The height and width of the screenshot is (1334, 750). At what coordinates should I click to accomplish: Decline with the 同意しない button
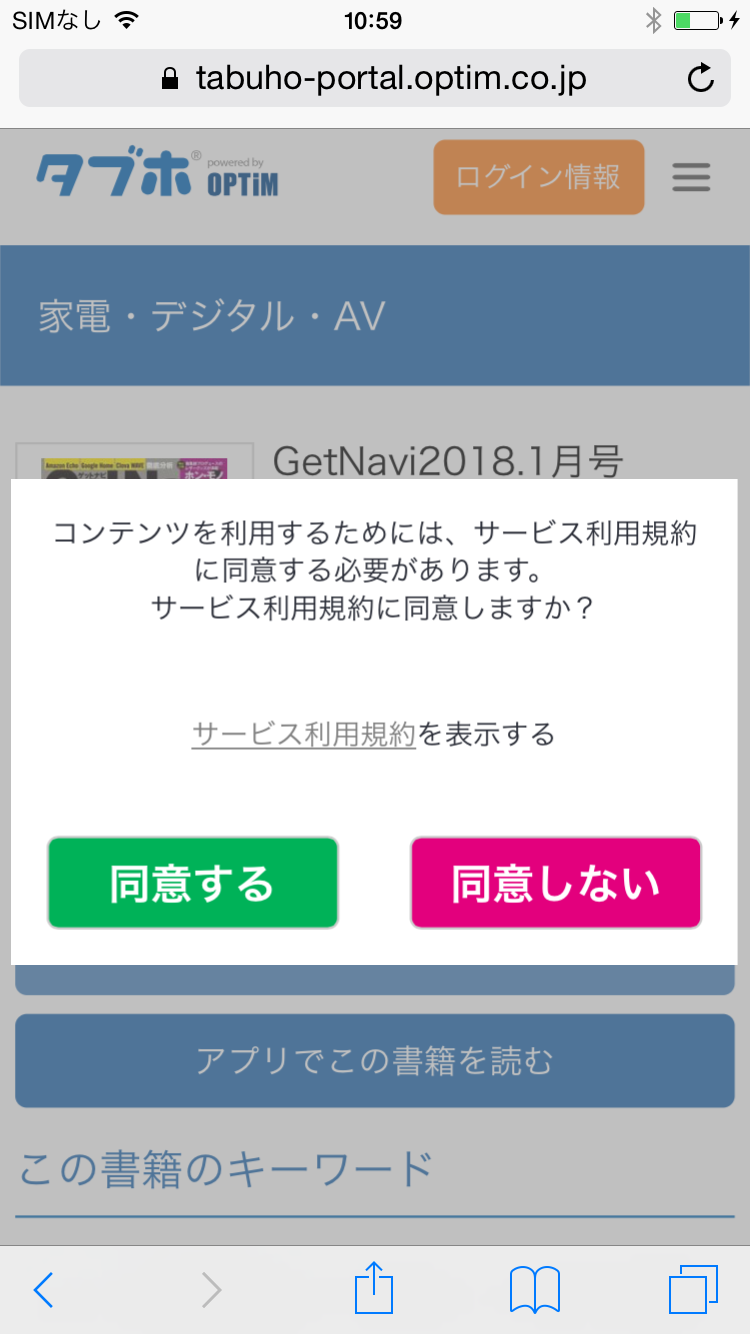pyautogui.click(x=555, y=883)
